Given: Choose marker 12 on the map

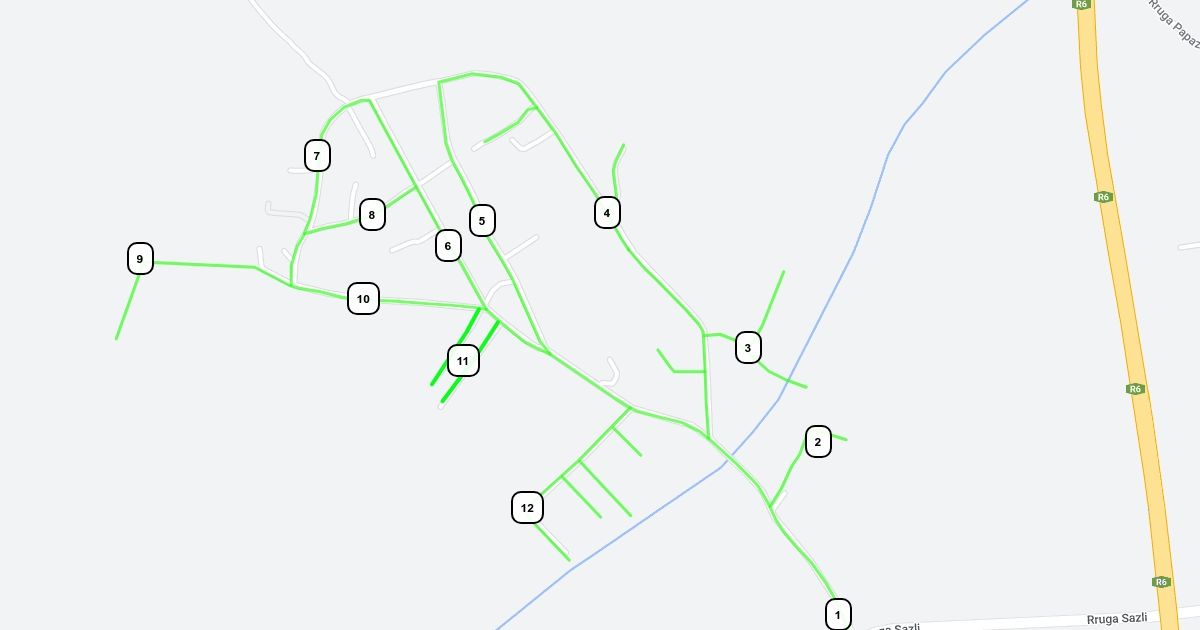Looking at the screenshot, I should (527, 507).
